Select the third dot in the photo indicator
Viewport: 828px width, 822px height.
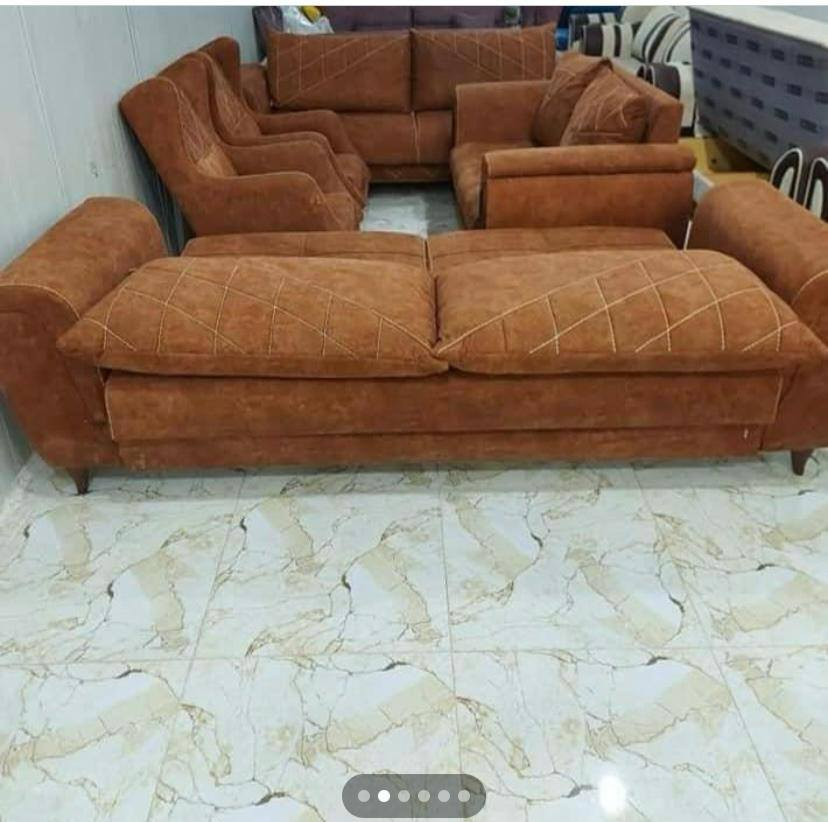pos(404,796)
